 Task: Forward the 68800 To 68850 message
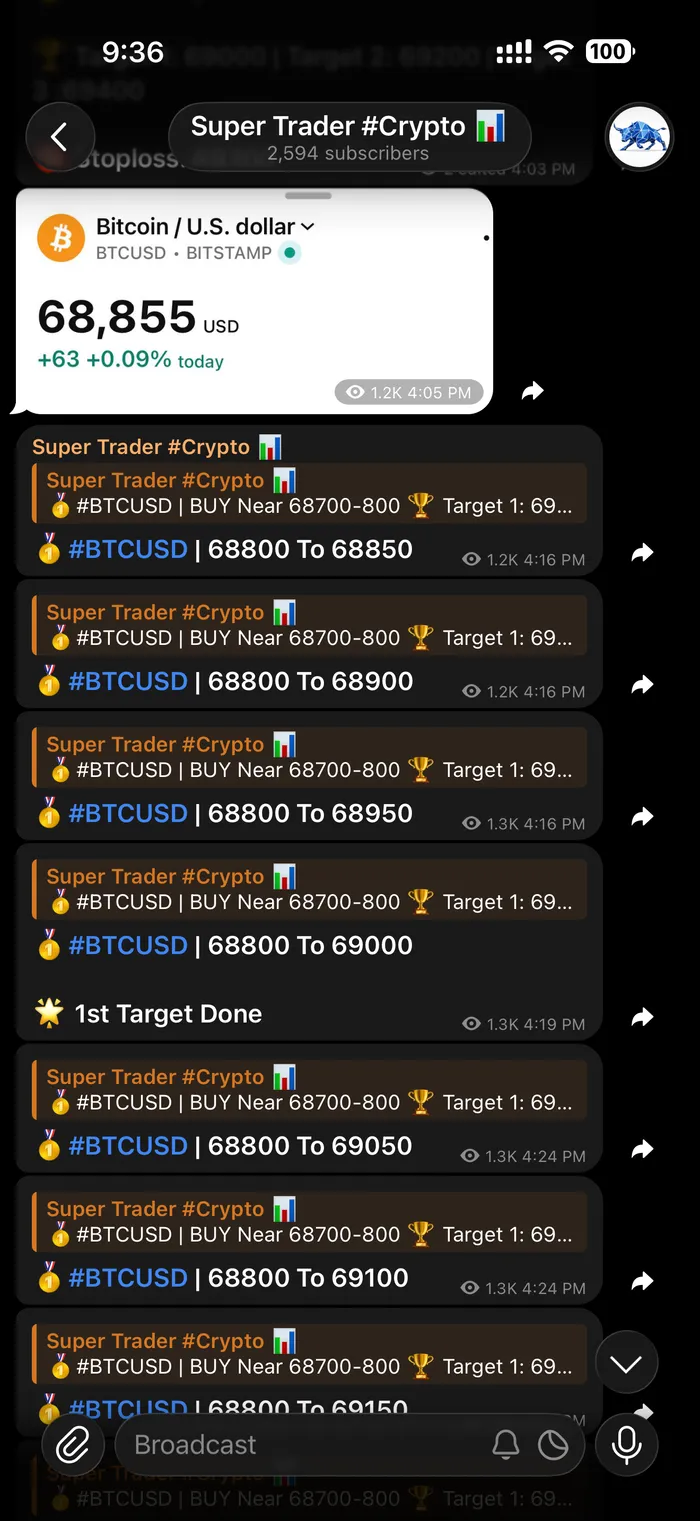642,552
